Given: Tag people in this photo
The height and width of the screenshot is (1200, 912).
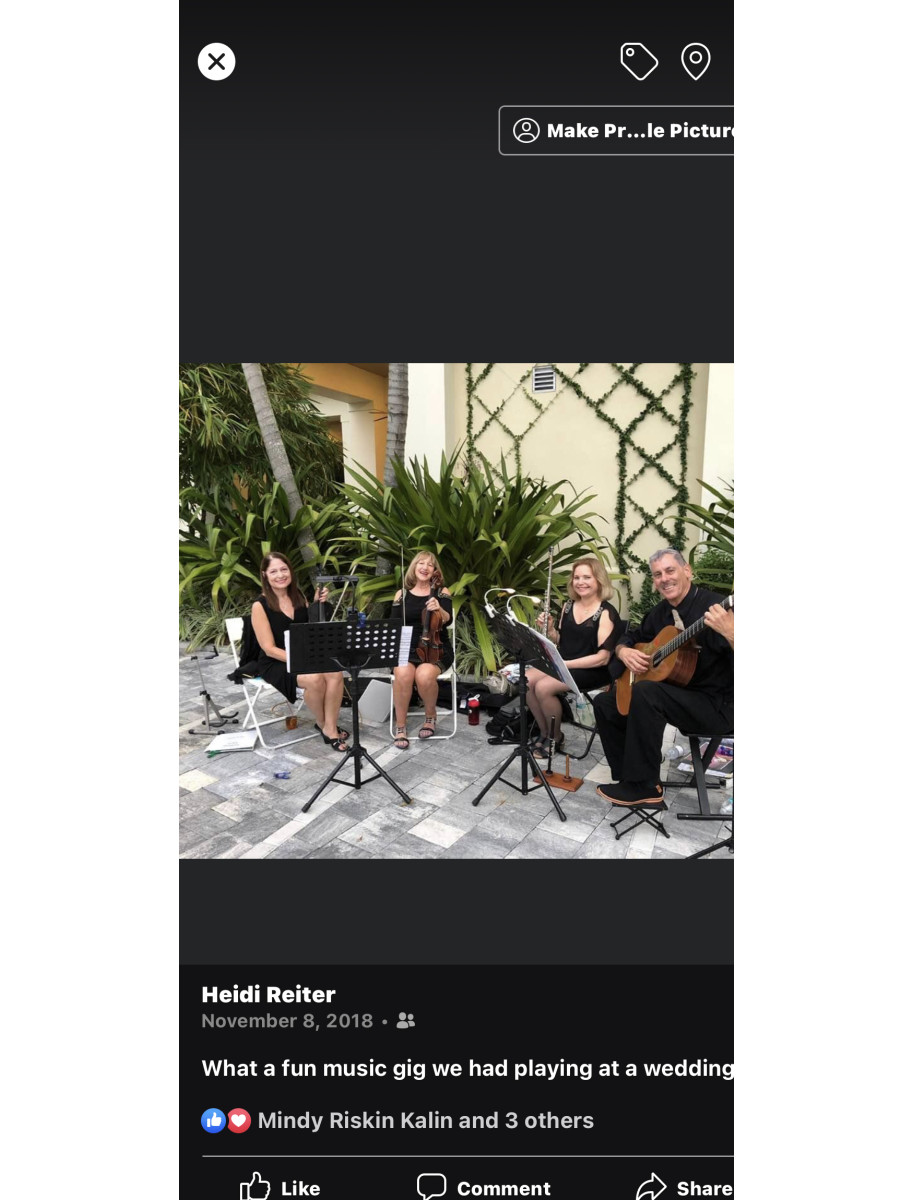Looking at the screenshot, I should tap(639, 62).
